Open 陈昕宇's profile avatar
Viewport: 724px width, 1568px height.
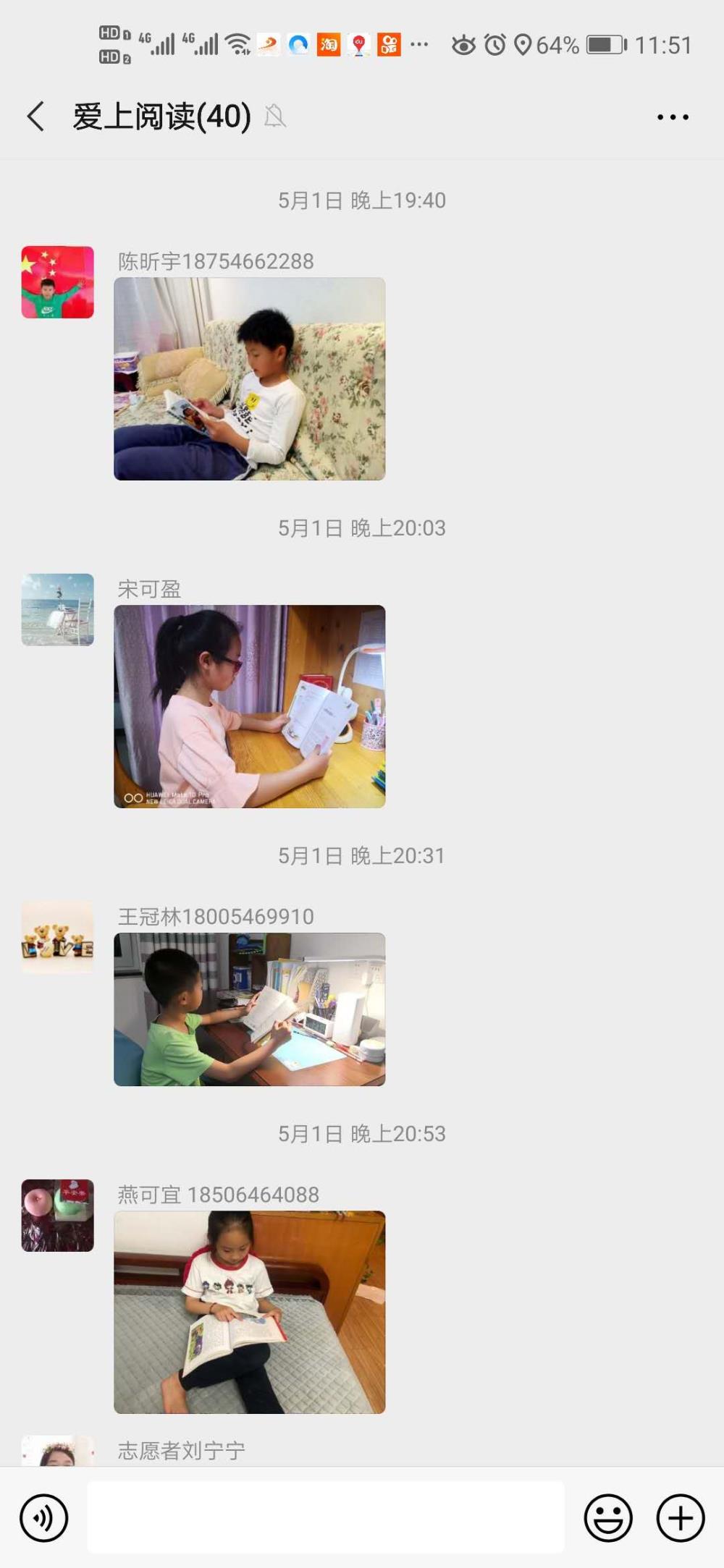(x=58, y=282)
